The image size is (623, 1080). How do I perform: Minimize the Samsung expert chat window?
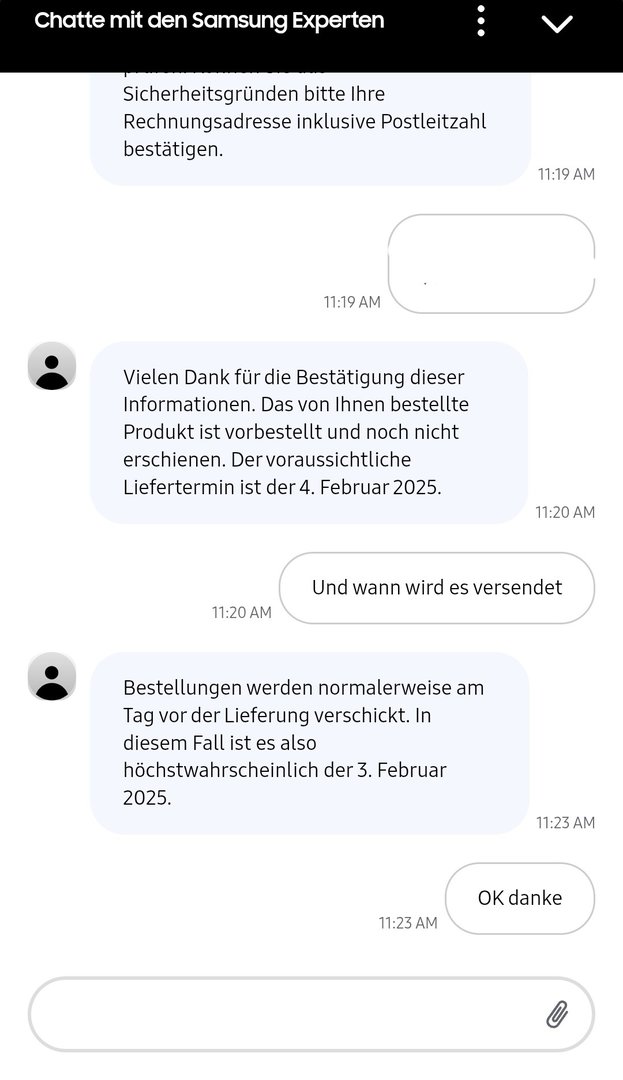coord(557,24)
